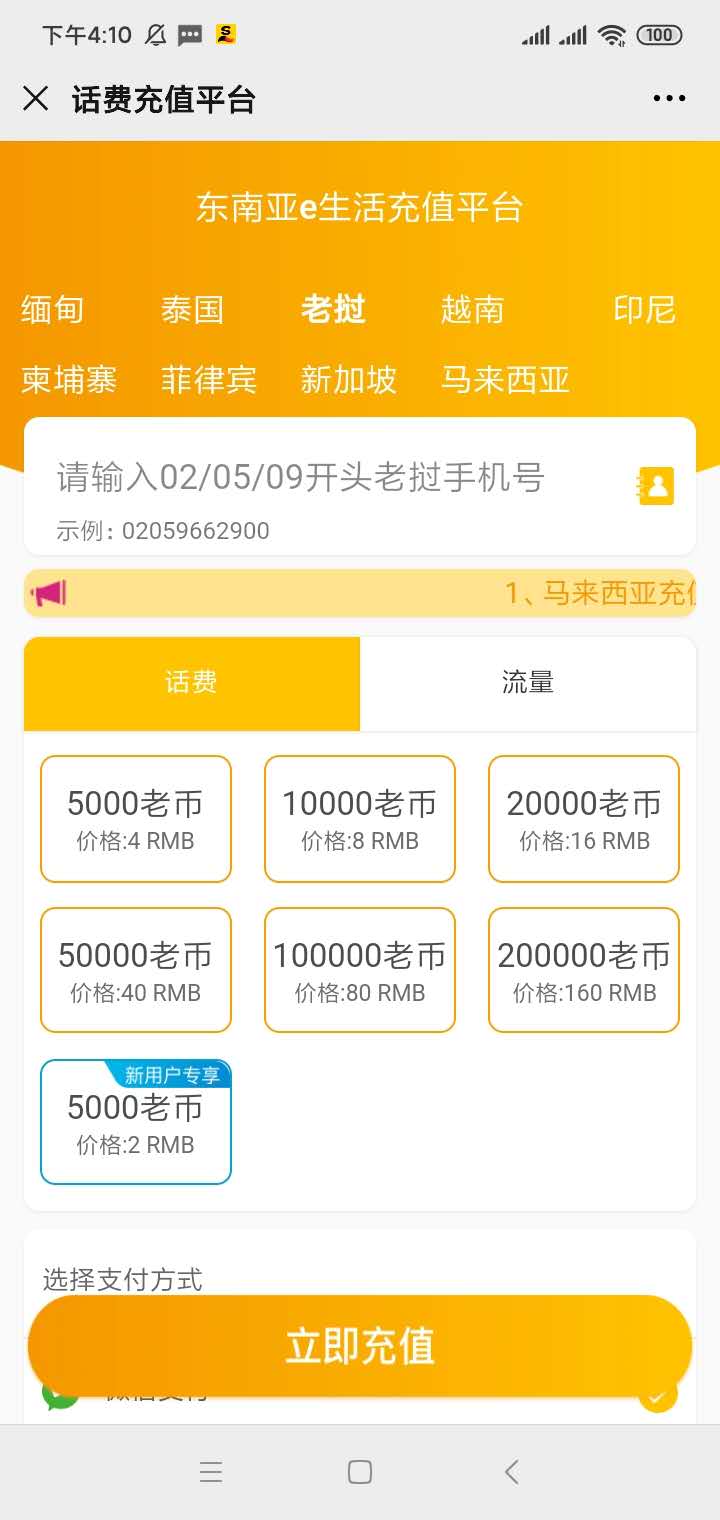Close the recharge page with the X icon
This screenshot has height=1520, width=720.
click(x=36, y=98)
